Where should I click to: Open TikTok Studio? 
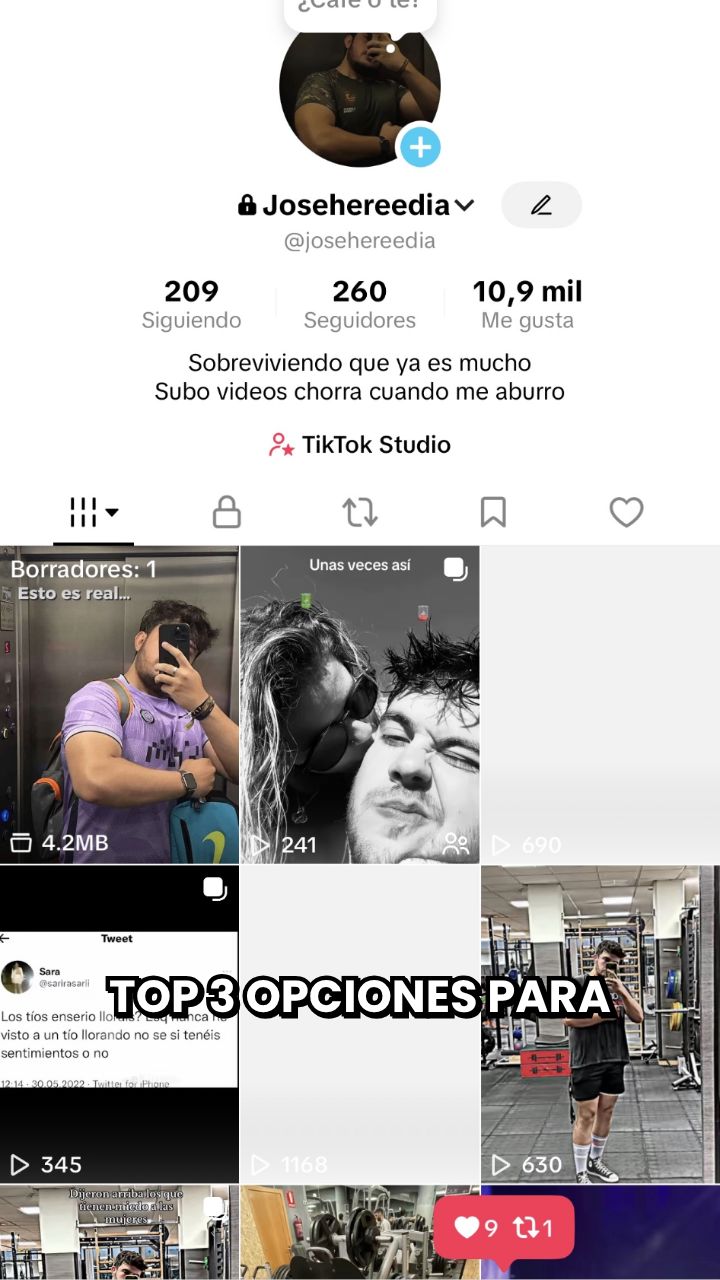pyautogui.click(x=360, y=445)
